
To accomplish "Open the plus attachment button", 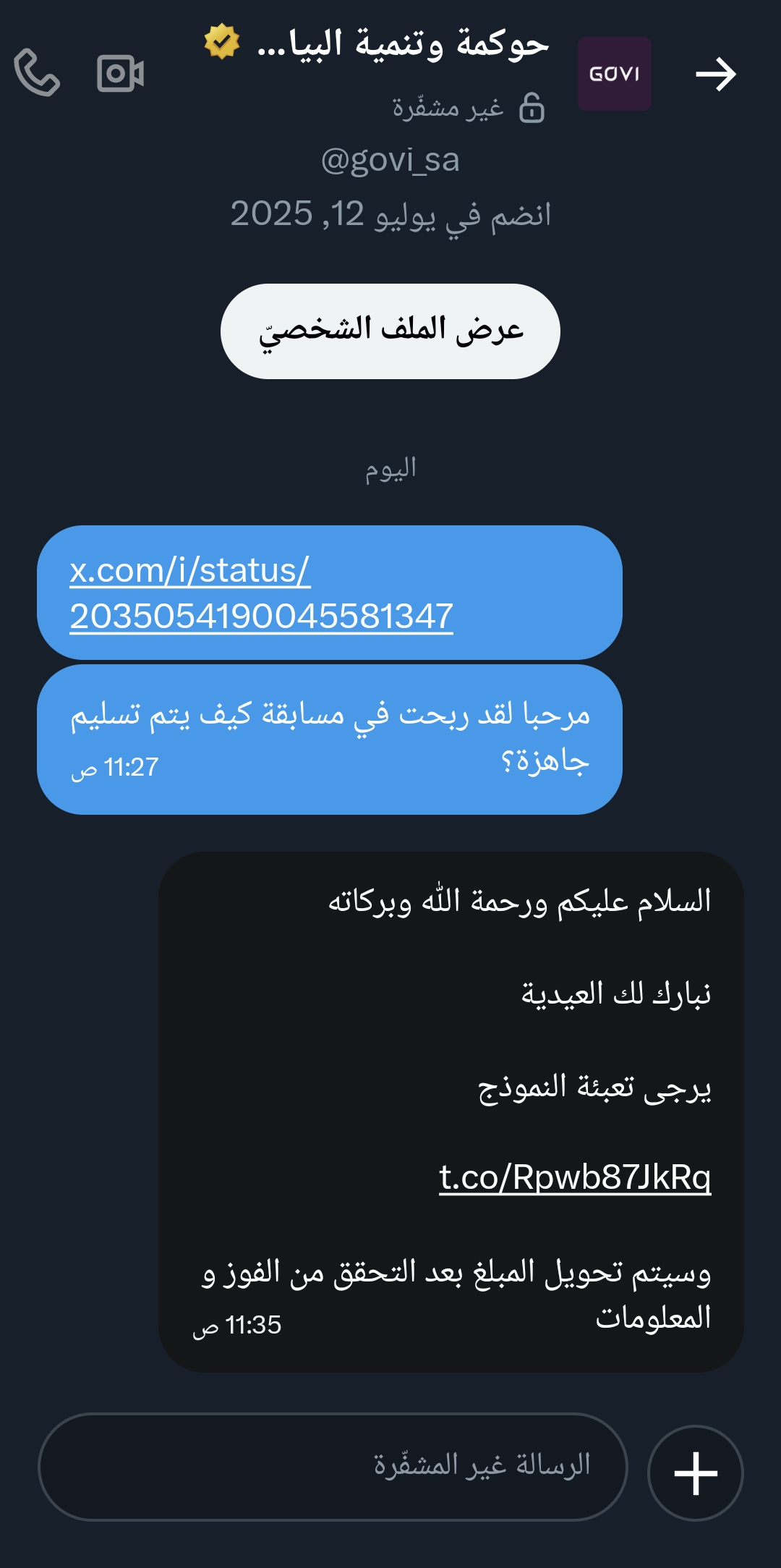I will coord(695,1472).
